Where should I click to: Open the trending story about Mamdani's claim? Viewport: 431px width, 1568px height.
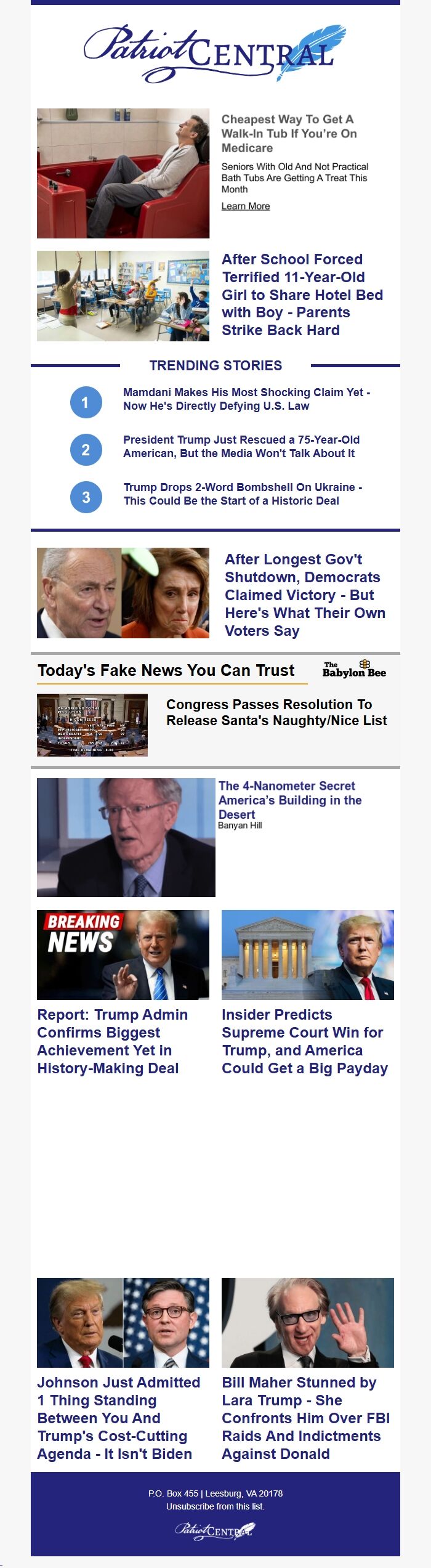point(246,399)
